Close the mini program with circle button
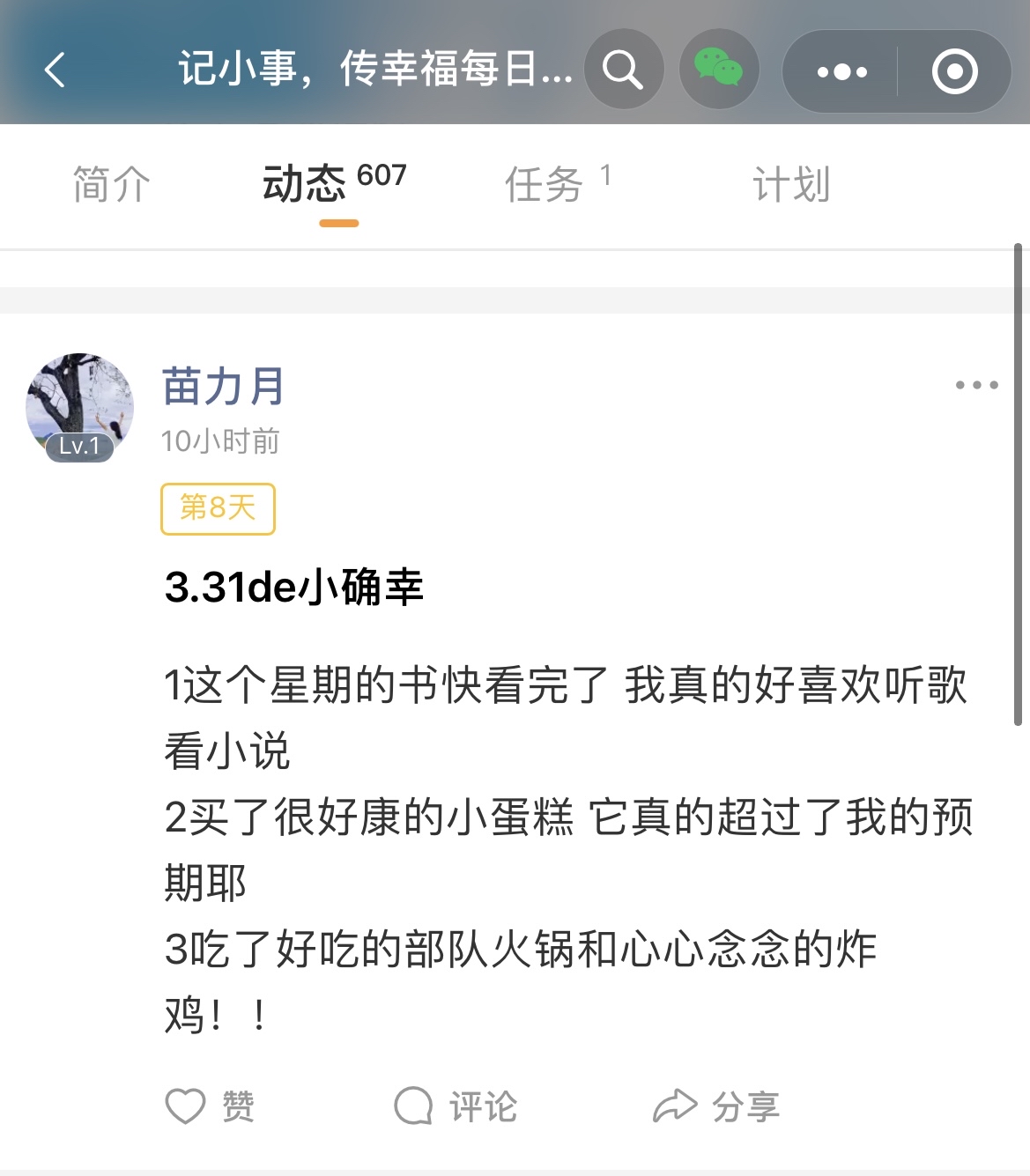This screenshot has width=1030, height=1176. tap(954, 71)
